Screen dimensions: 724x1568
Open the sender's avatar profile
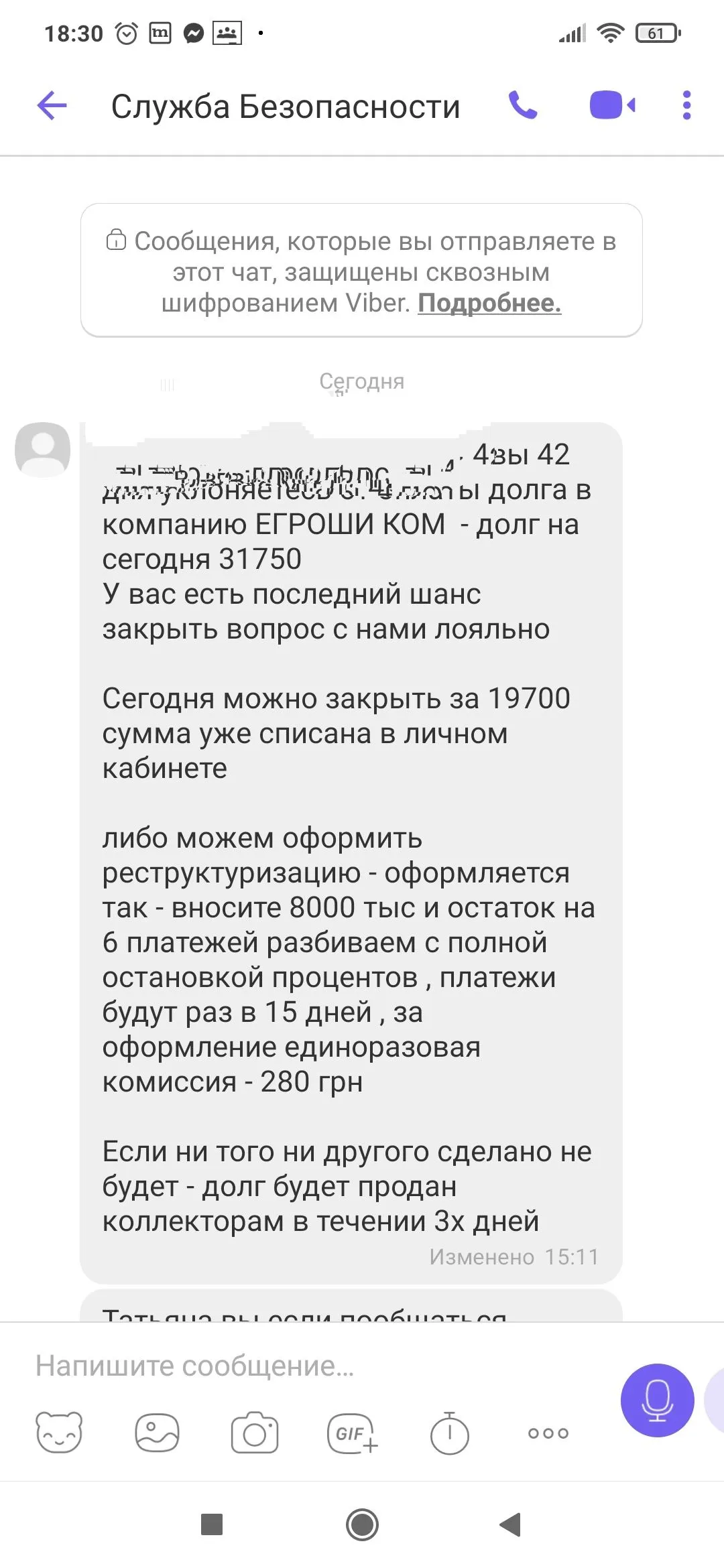[43, 450]
